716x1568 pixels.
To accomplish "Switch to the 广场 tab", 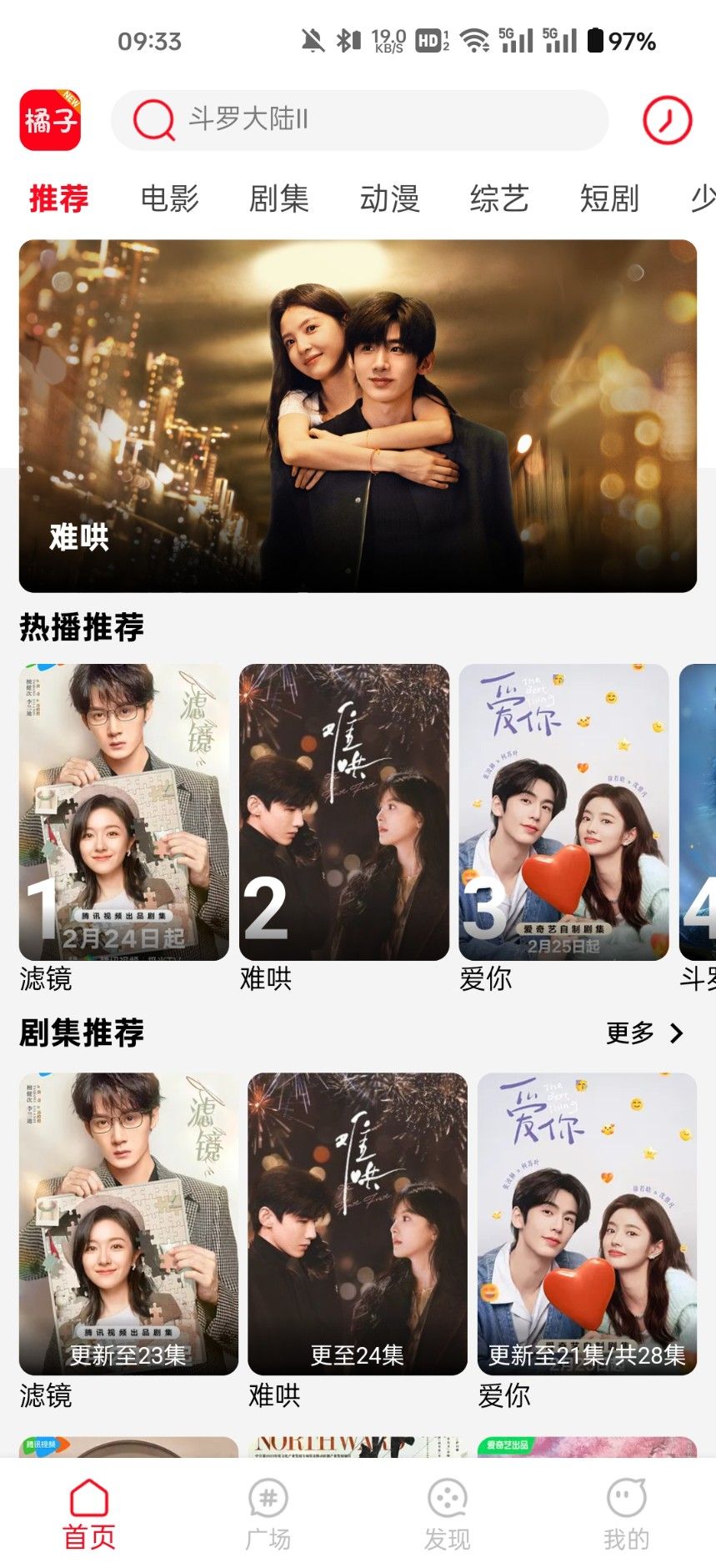I will 268,1515.
